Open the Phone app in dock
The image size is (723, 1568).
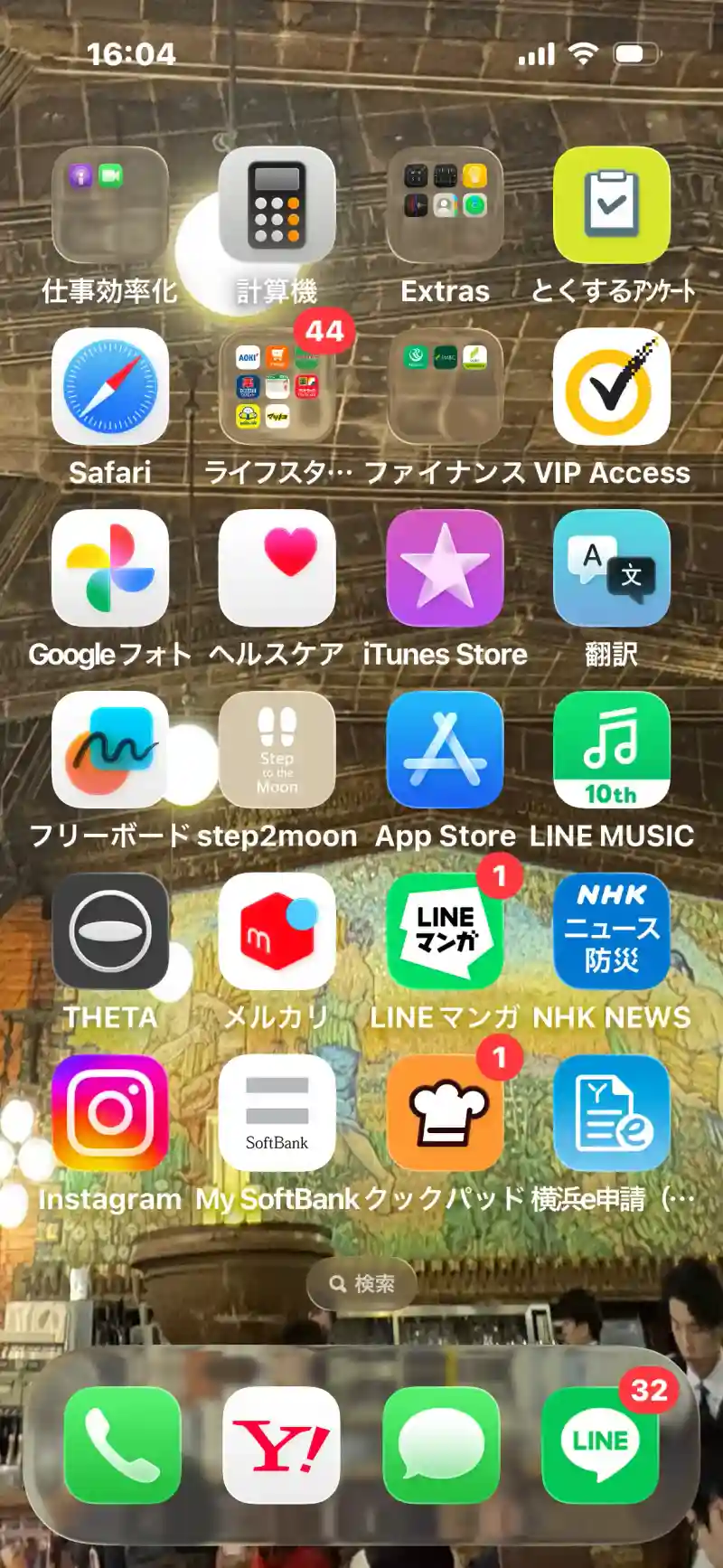[x=122, y=1444]
